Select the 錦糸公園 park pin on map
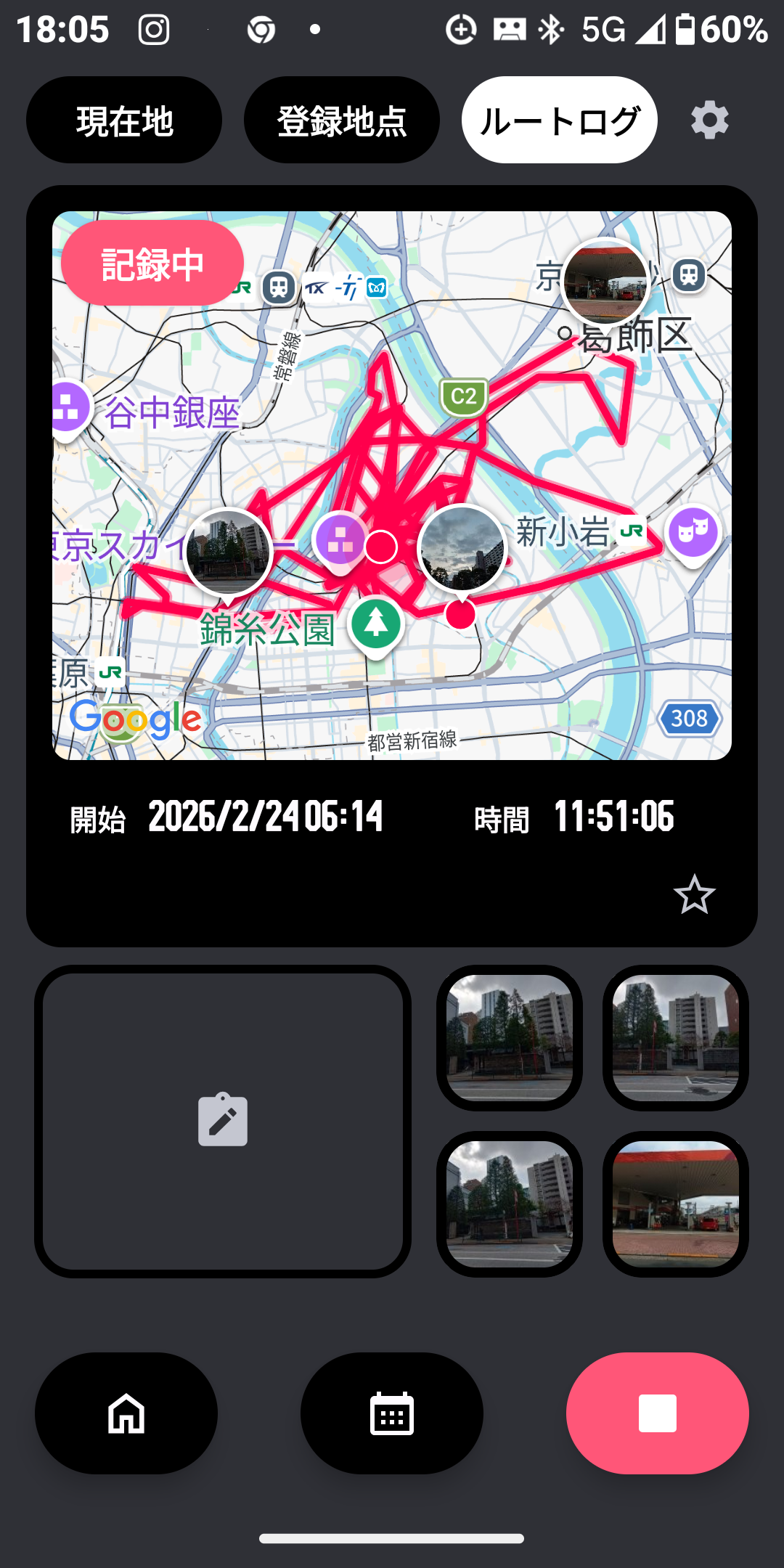Screen dimensions: 784x1568 pos(375,625)
